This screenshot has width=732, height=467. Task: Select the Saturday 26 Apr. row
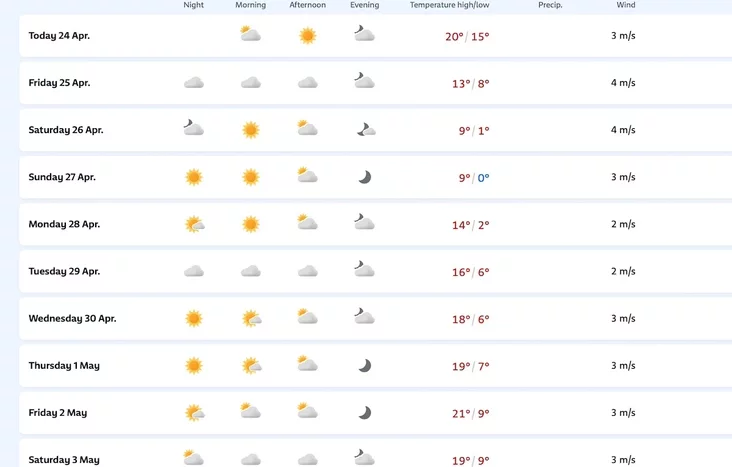pos(66,130)
